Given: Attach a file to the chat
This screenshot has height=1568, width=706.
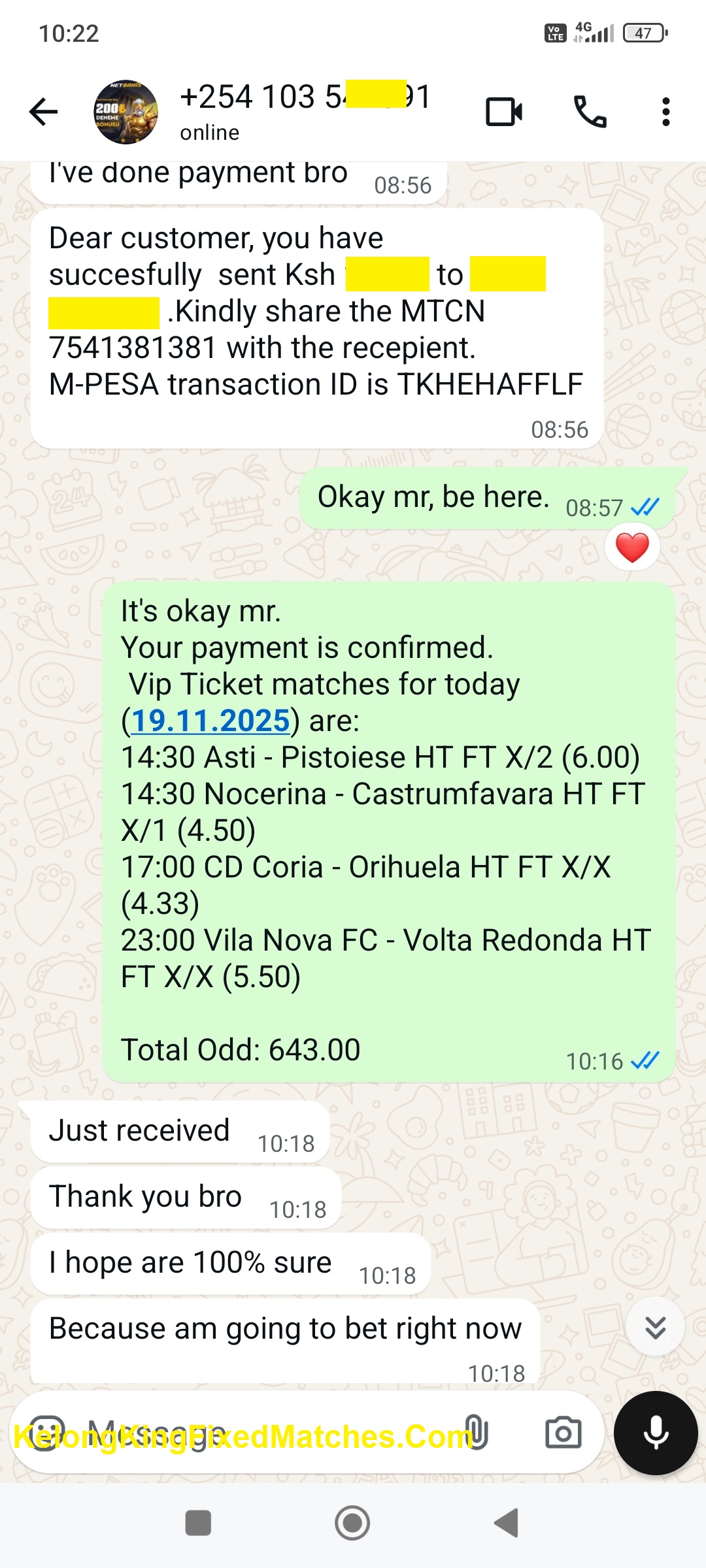Looking at the screenshot, I should (x=476, y=1433).
